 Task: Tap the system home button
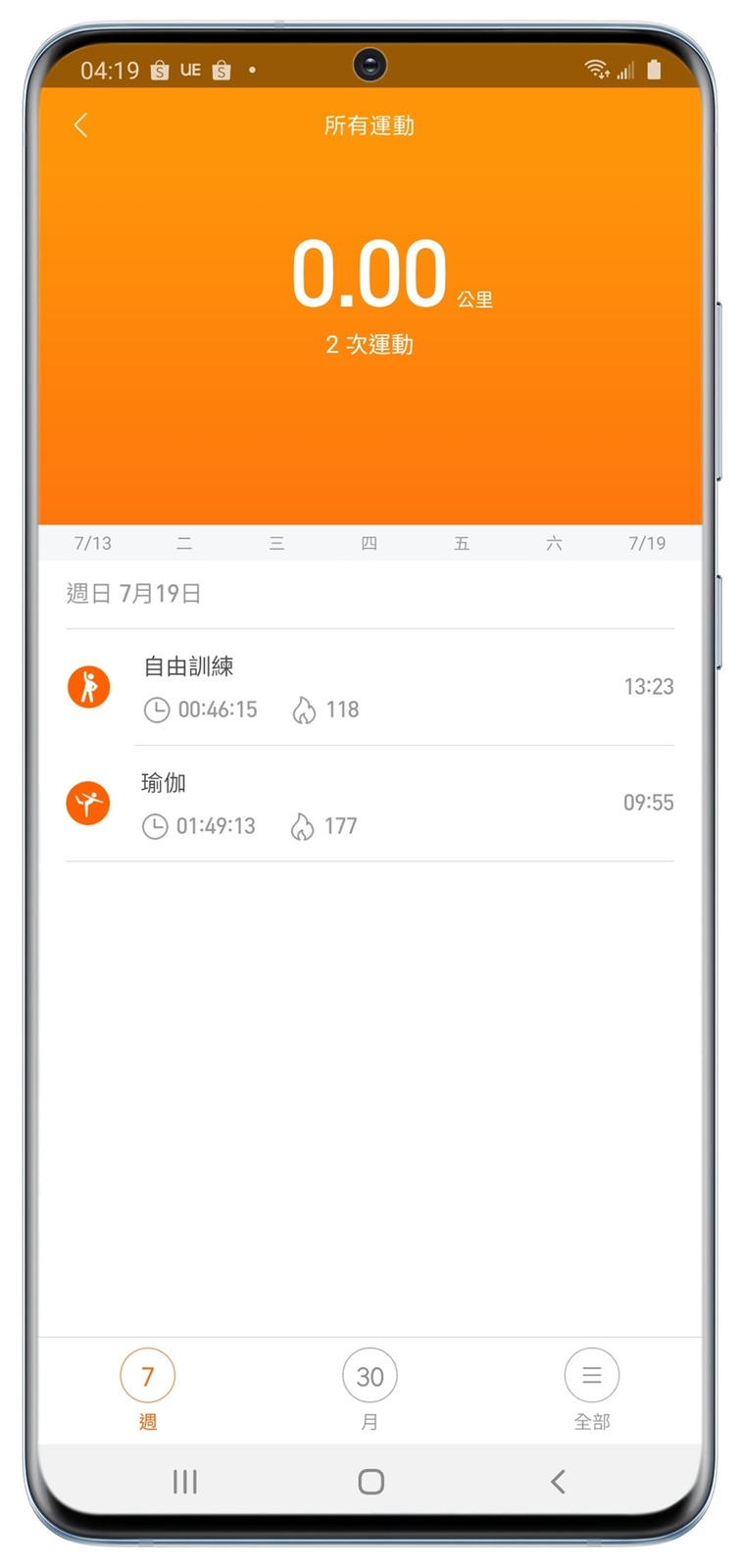[370, 1481]
